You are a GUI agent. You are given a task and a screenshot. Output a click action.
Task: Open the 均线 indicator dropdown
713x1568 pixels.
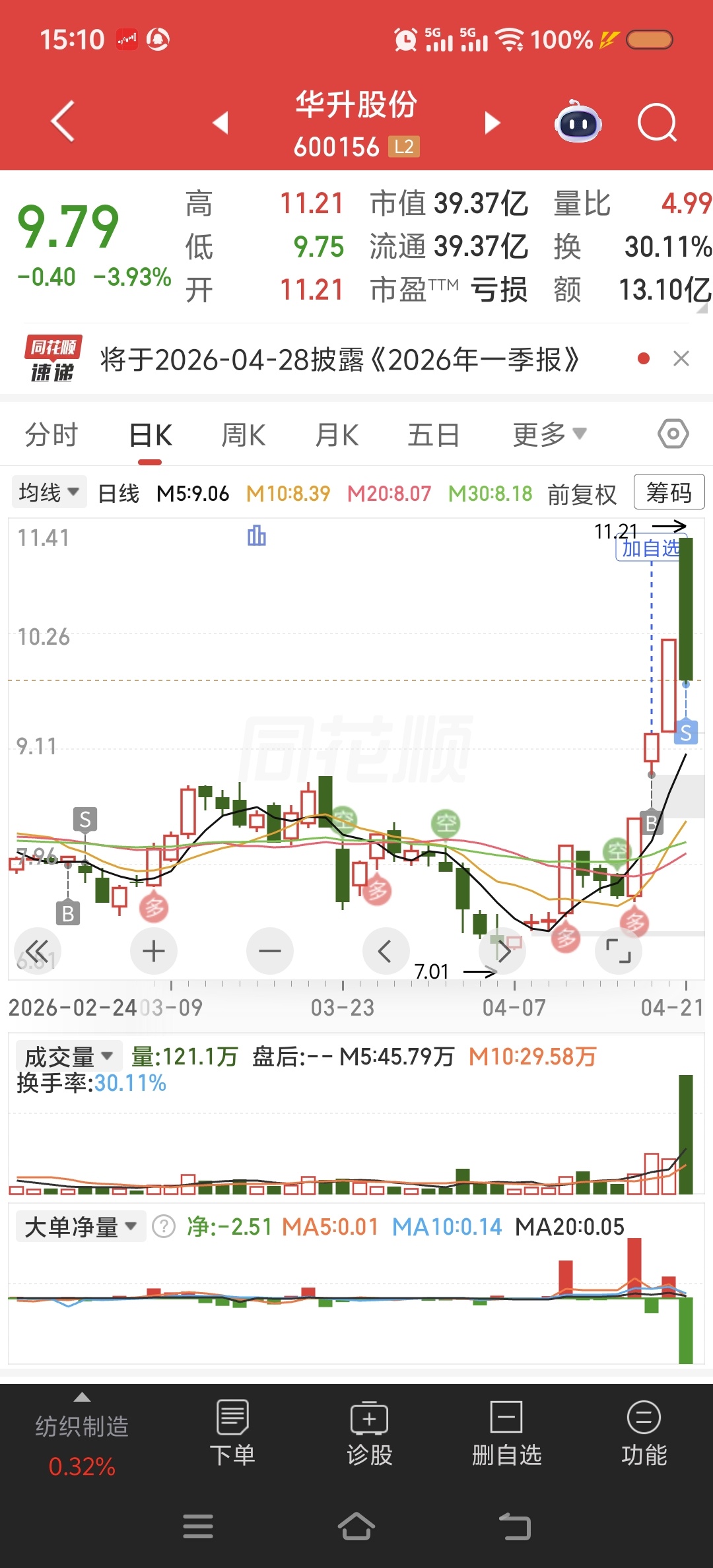pyautogui.click(x=49, y=492)
